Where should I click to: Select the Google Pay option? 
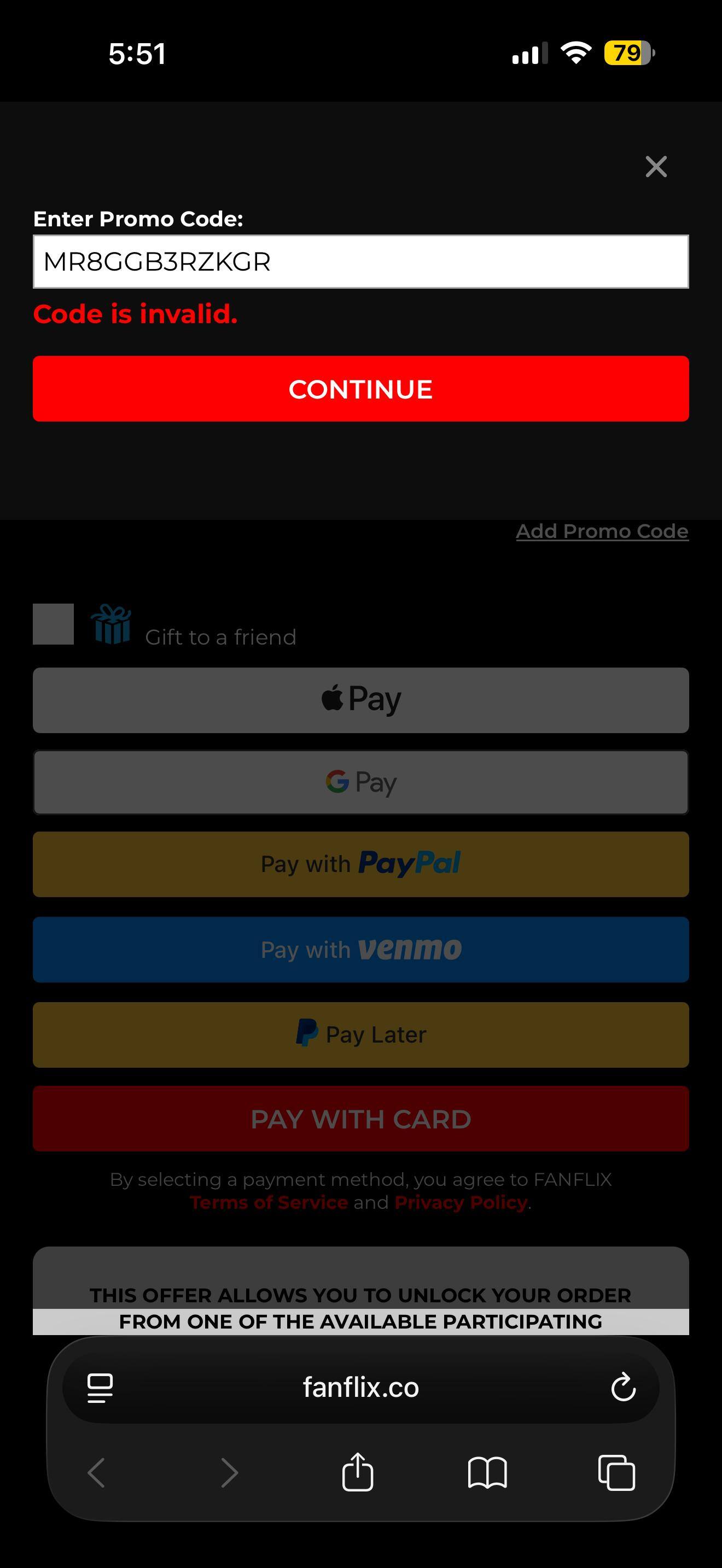(360, 782)
